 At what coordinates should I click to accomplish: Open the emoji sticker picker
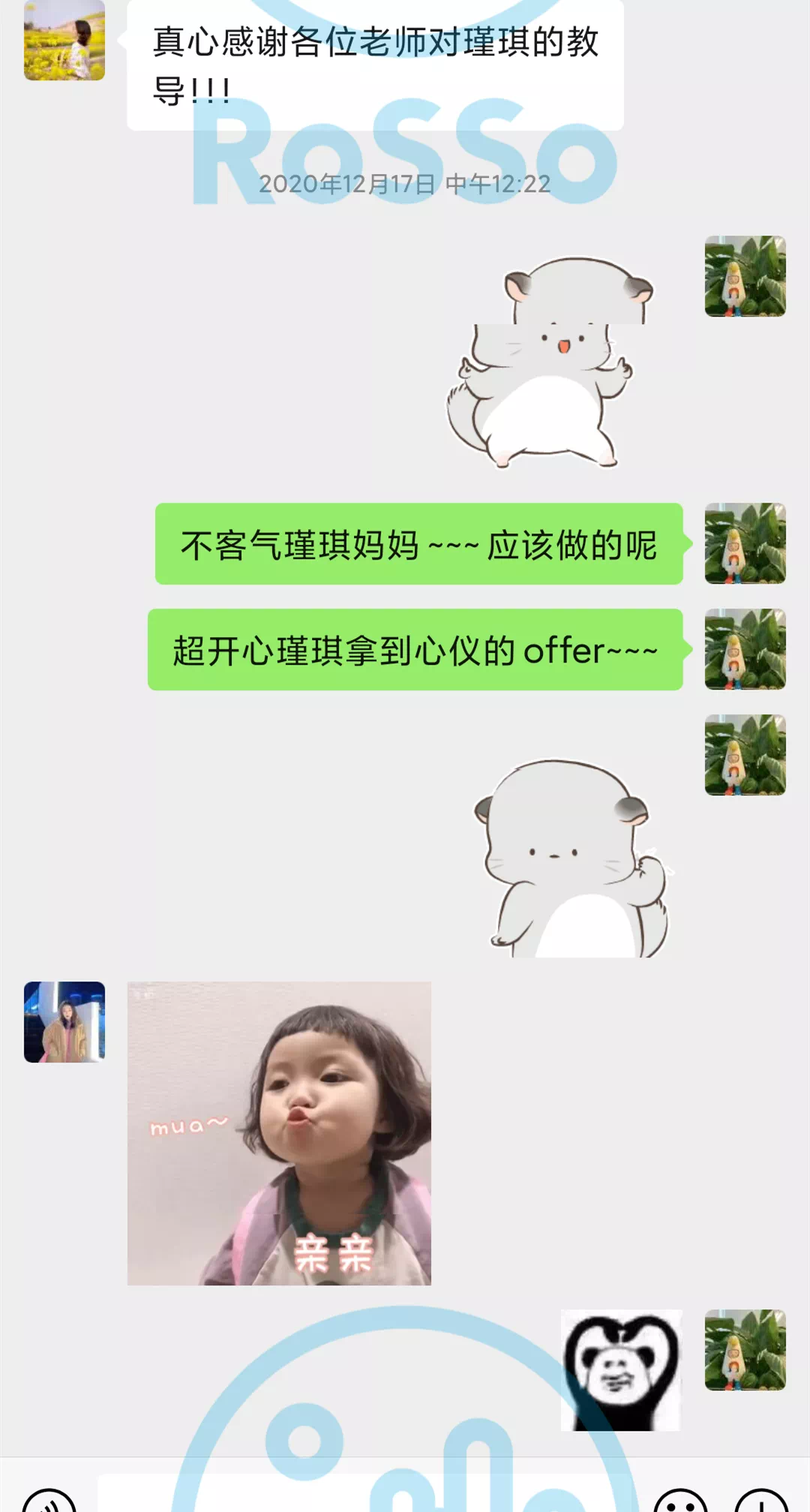click(x=681, y=1503)
